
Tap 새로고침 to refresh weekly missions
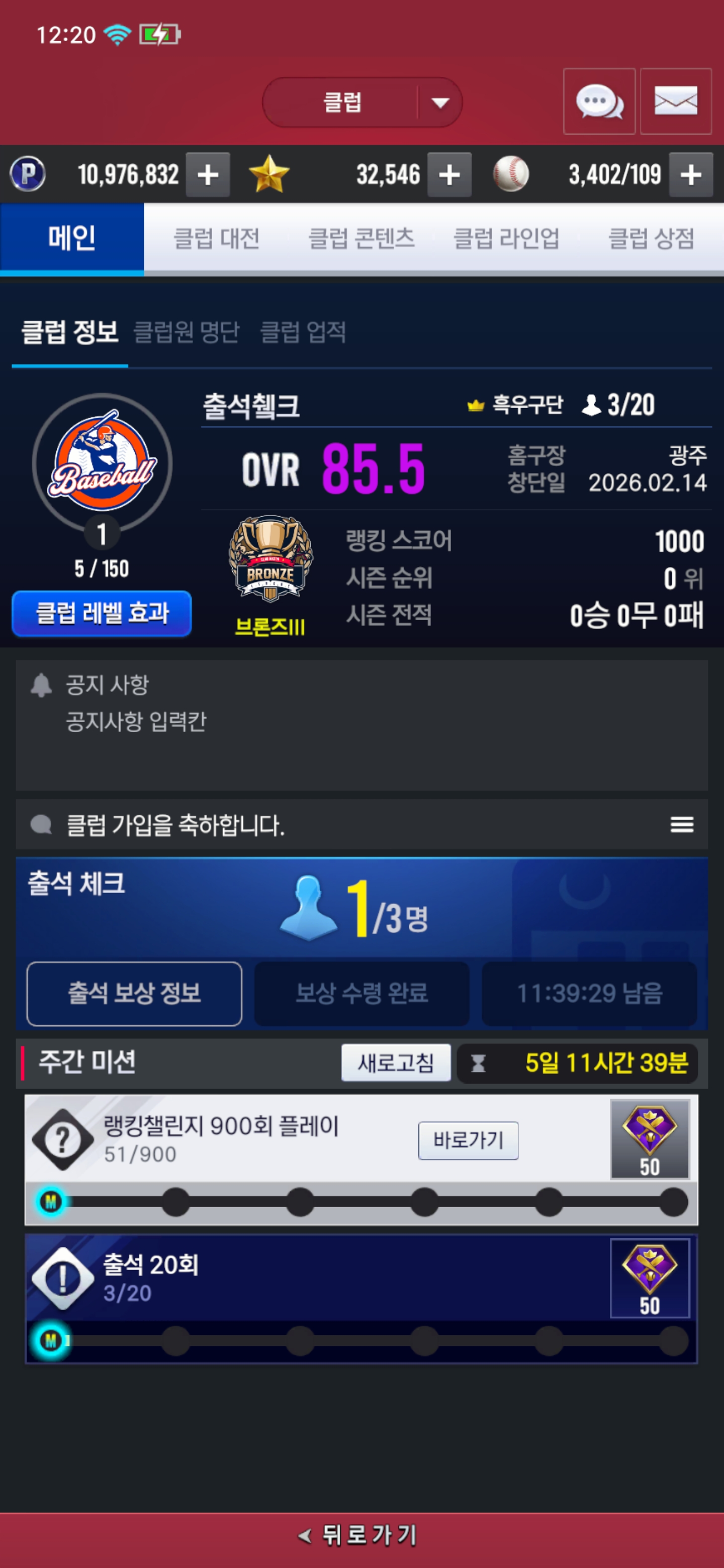[396, 1063]
